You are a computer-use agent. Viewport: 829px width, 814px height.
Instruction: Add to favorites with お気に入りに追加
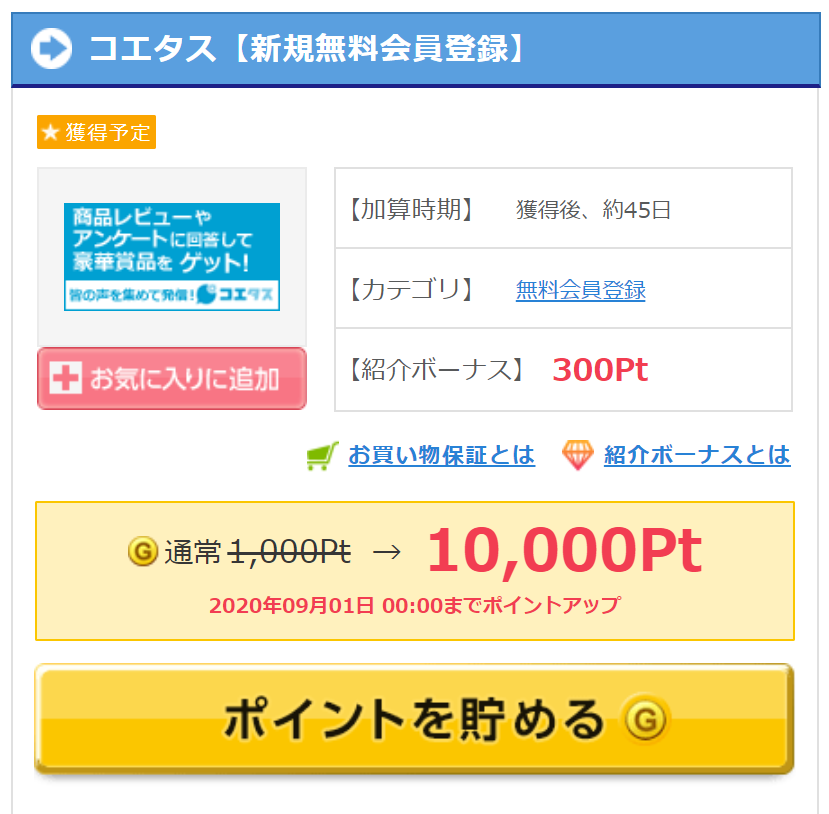pos(172,379)
